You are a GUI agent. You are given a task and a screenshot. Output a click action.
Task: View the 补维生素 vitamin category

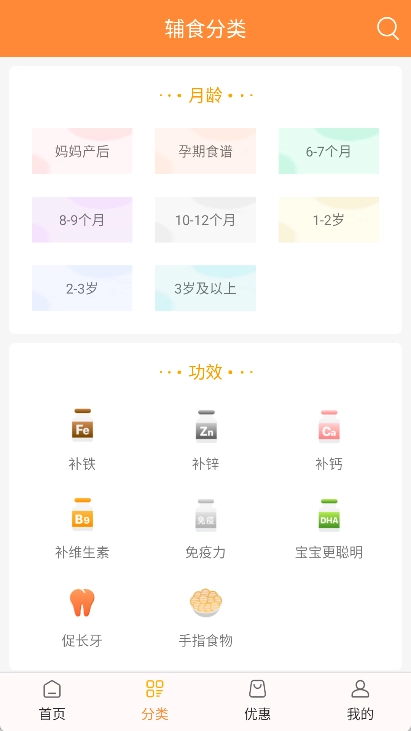[x=82, y=528]
